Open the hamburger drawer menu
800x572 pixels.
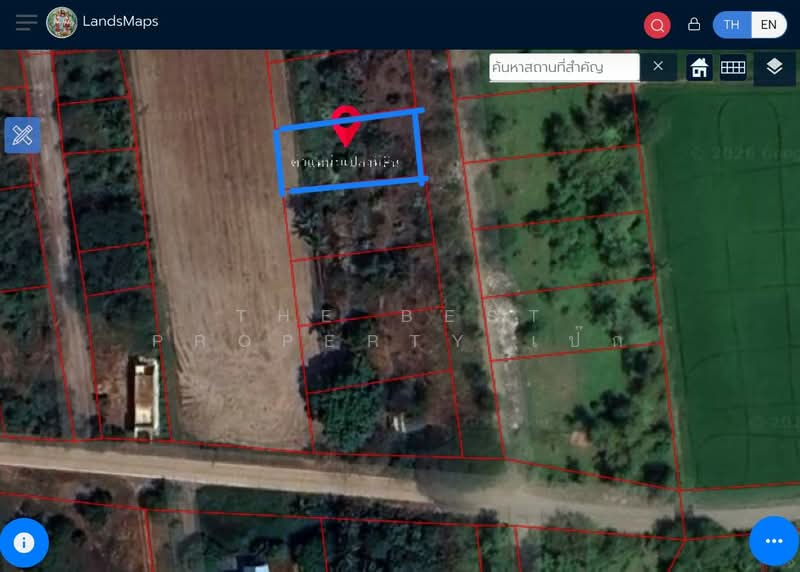click(x=27, y=23)
